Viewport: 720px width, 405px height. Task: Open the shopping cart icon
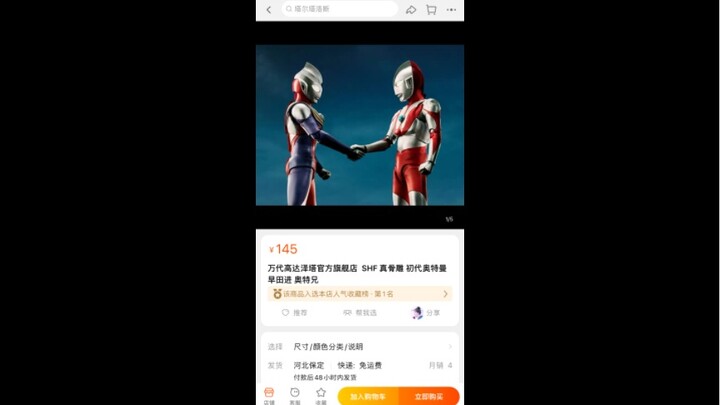(431, 10)
